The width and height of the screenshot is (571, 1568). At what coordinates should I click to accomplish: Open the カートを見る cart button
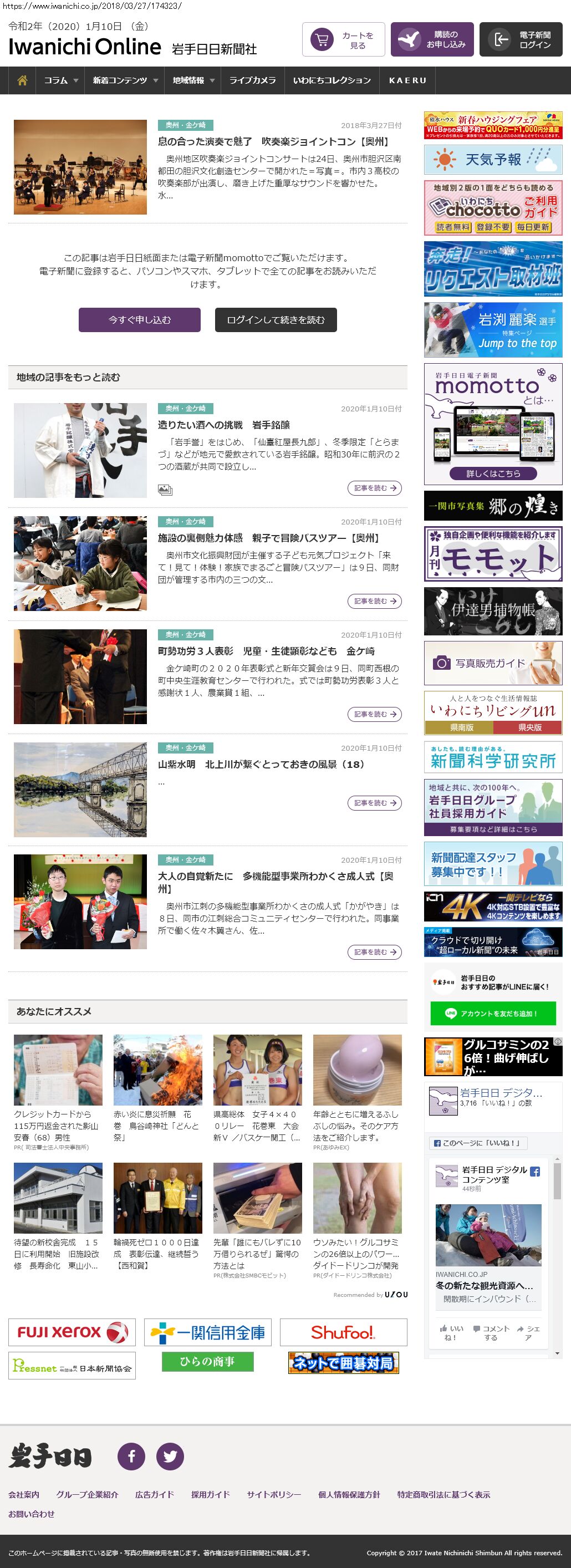(x=343, y=40)
